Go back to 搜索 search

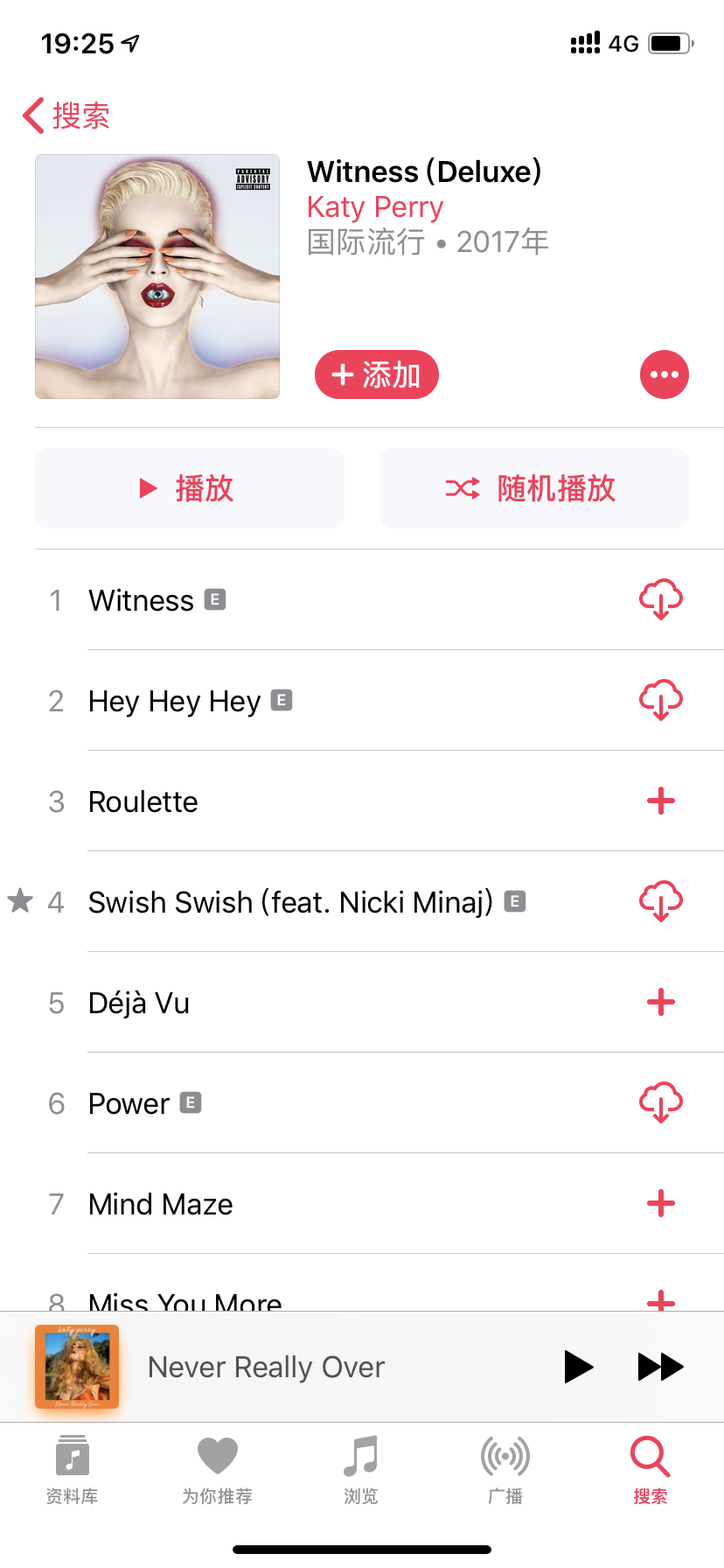coord(63,115)
